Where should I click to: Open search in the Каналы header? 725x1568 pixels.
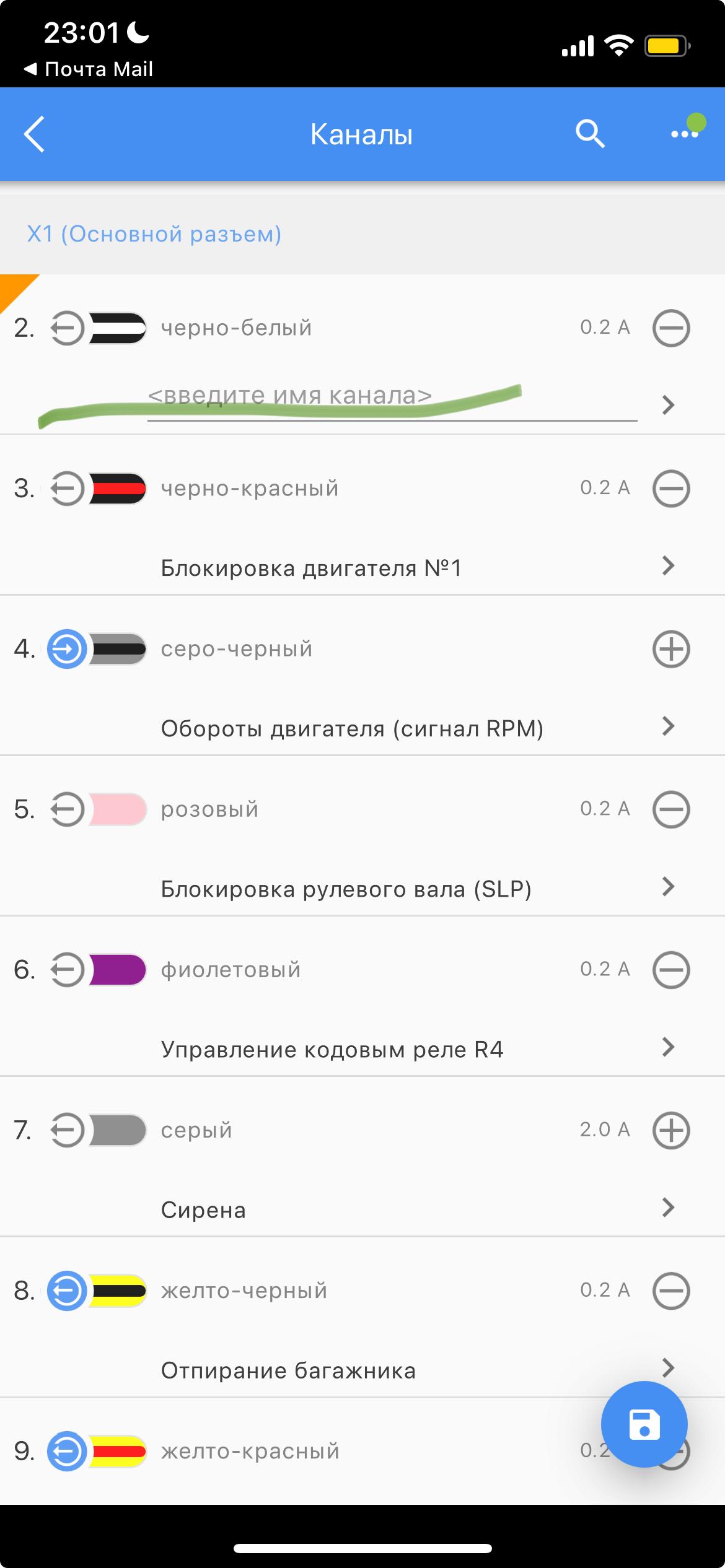589,134
